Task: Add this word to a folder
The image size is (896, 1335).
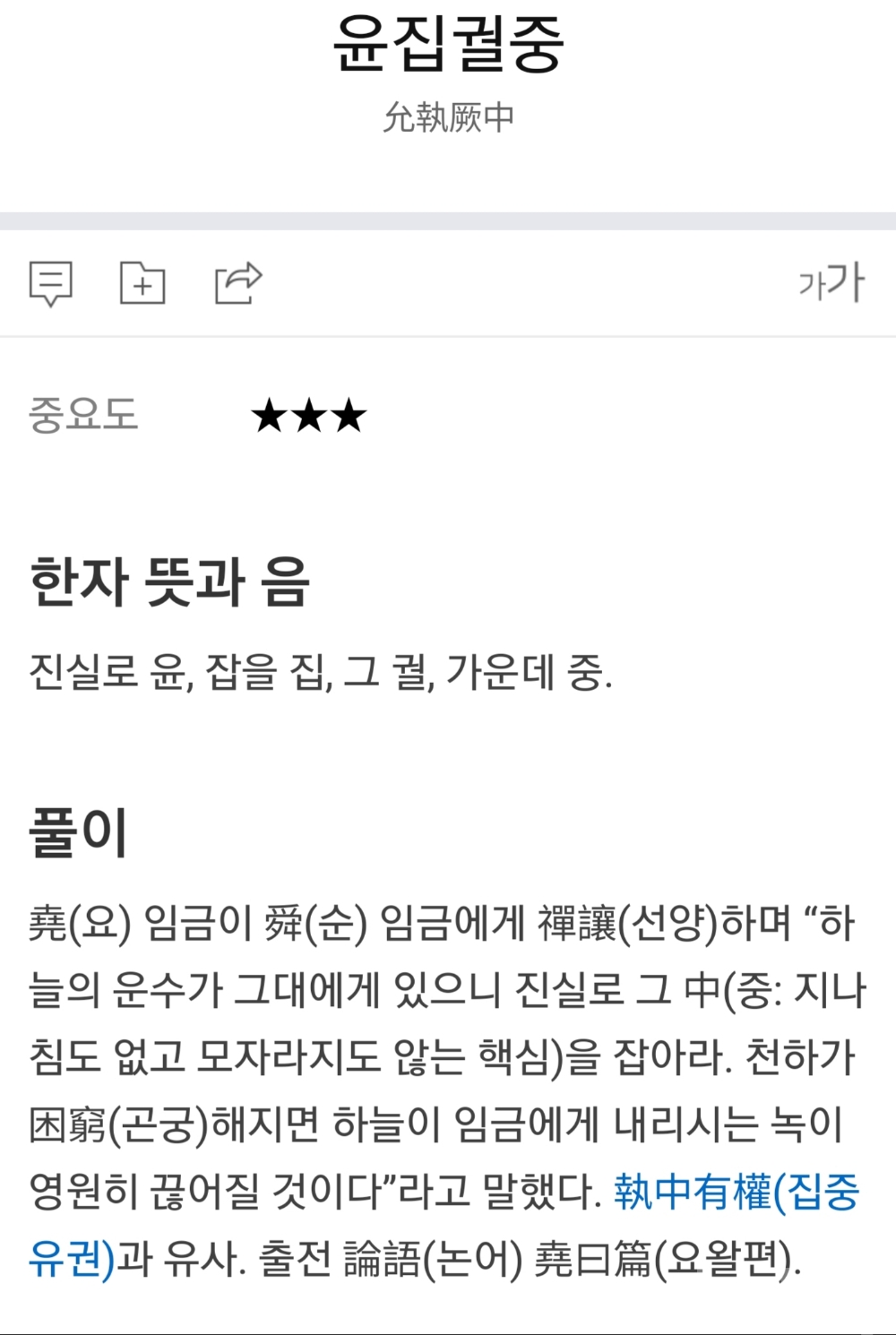Action: [x=142, y=283]
